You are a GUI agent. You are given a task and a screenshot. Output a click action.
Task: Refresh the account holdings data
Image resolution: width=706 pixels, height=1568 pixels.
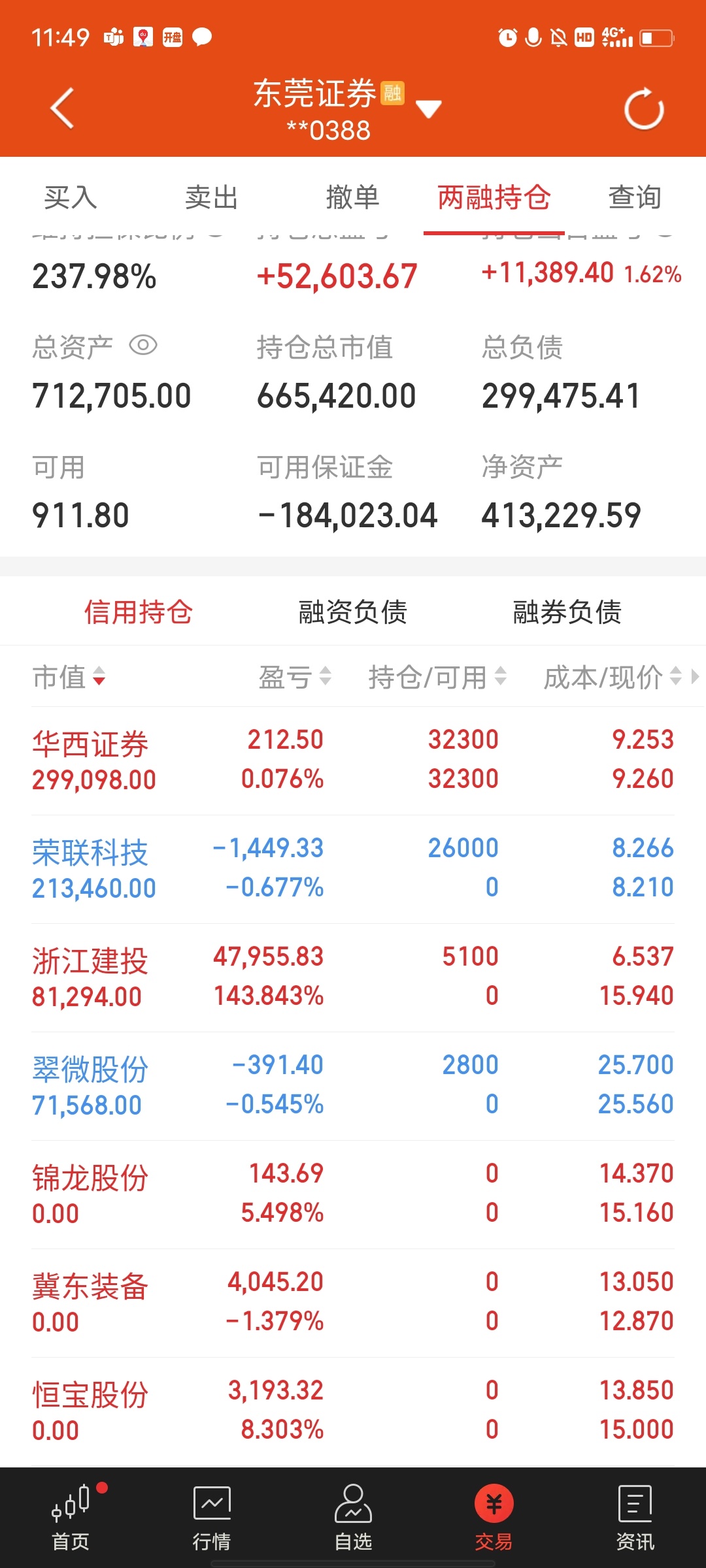(x=644, y=109)
